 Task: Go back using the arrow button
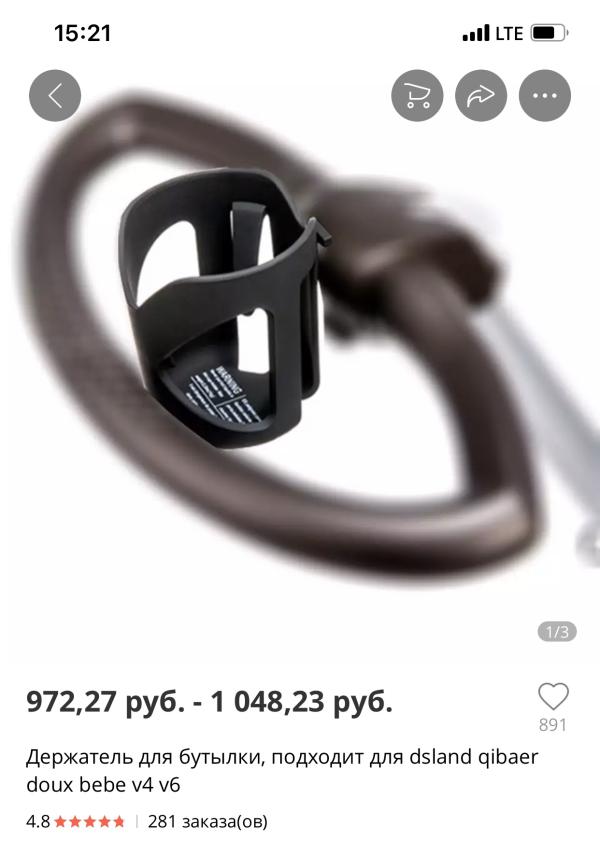[55, 95]
